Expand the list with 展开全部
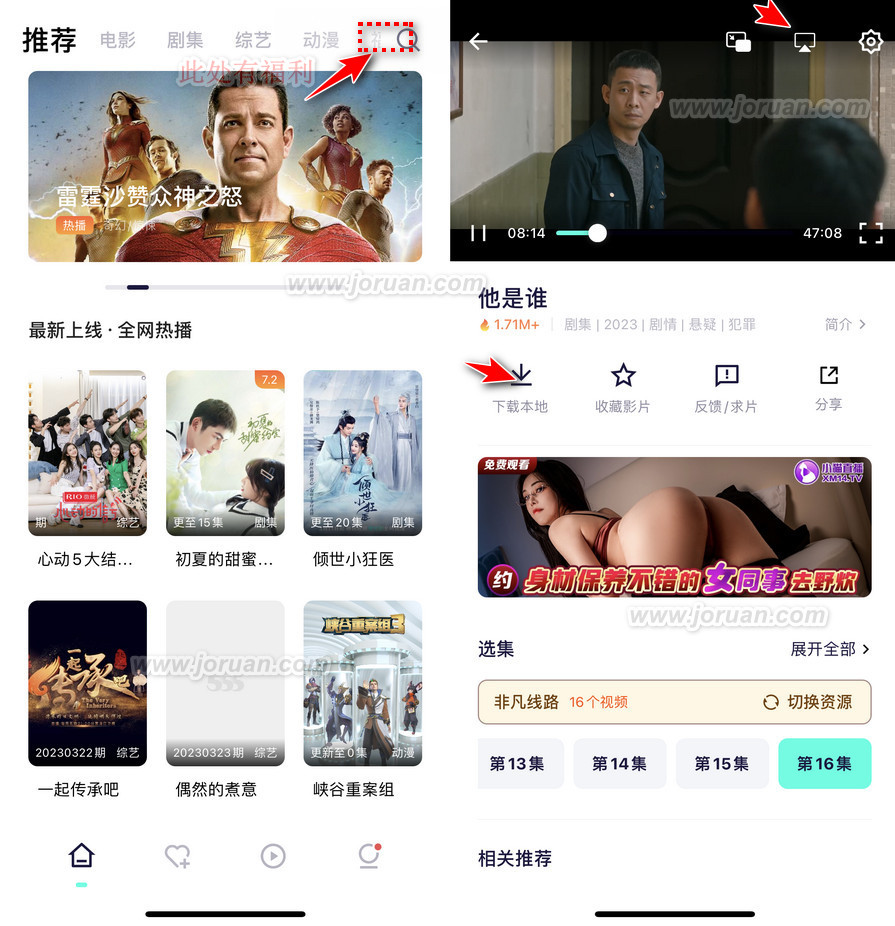The height and width of the screenshot is (926, 895). pyautogui.click(x=830, y=649)
